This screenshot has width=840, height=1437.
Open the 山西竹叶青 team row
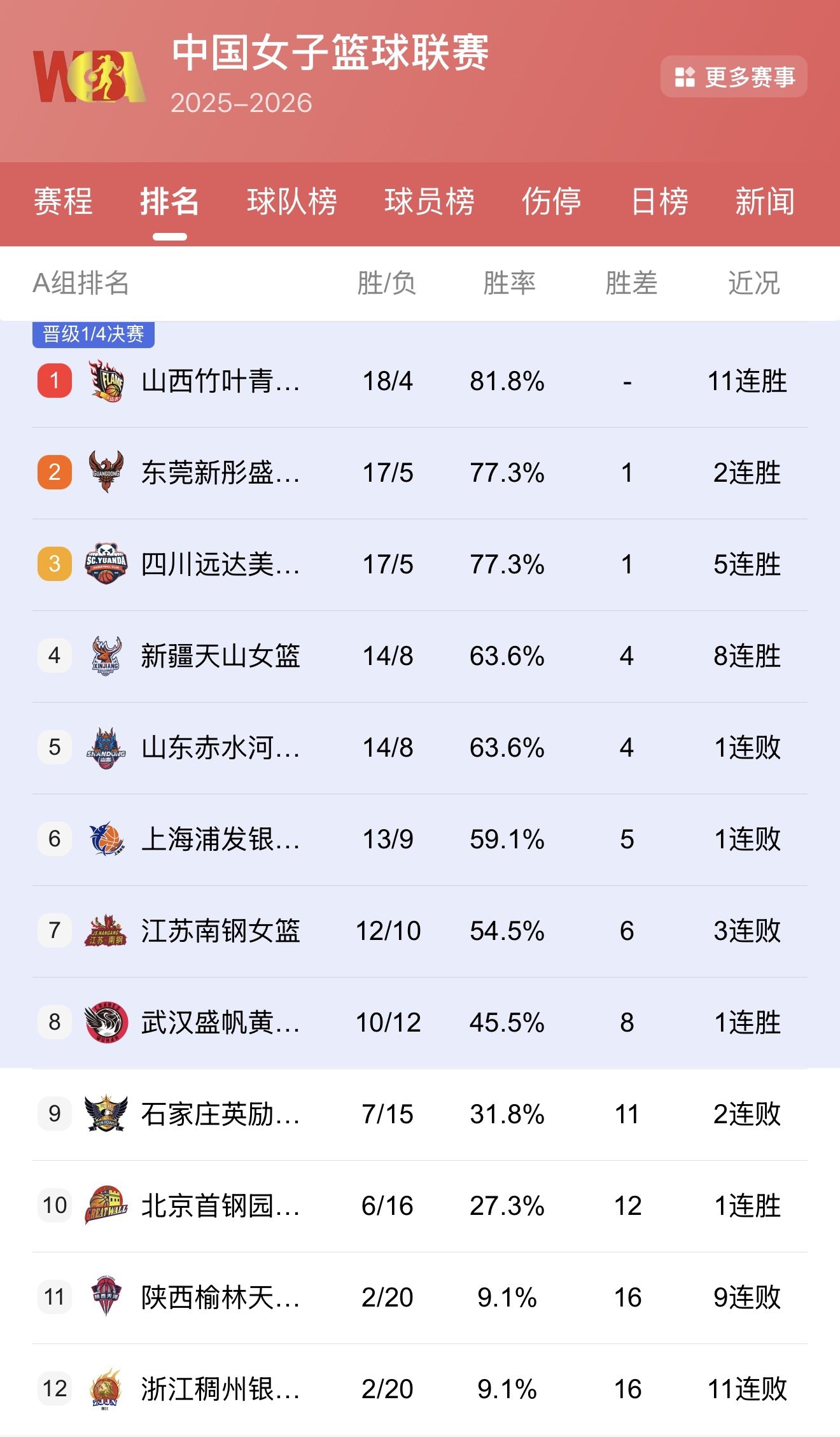point(220,381)
